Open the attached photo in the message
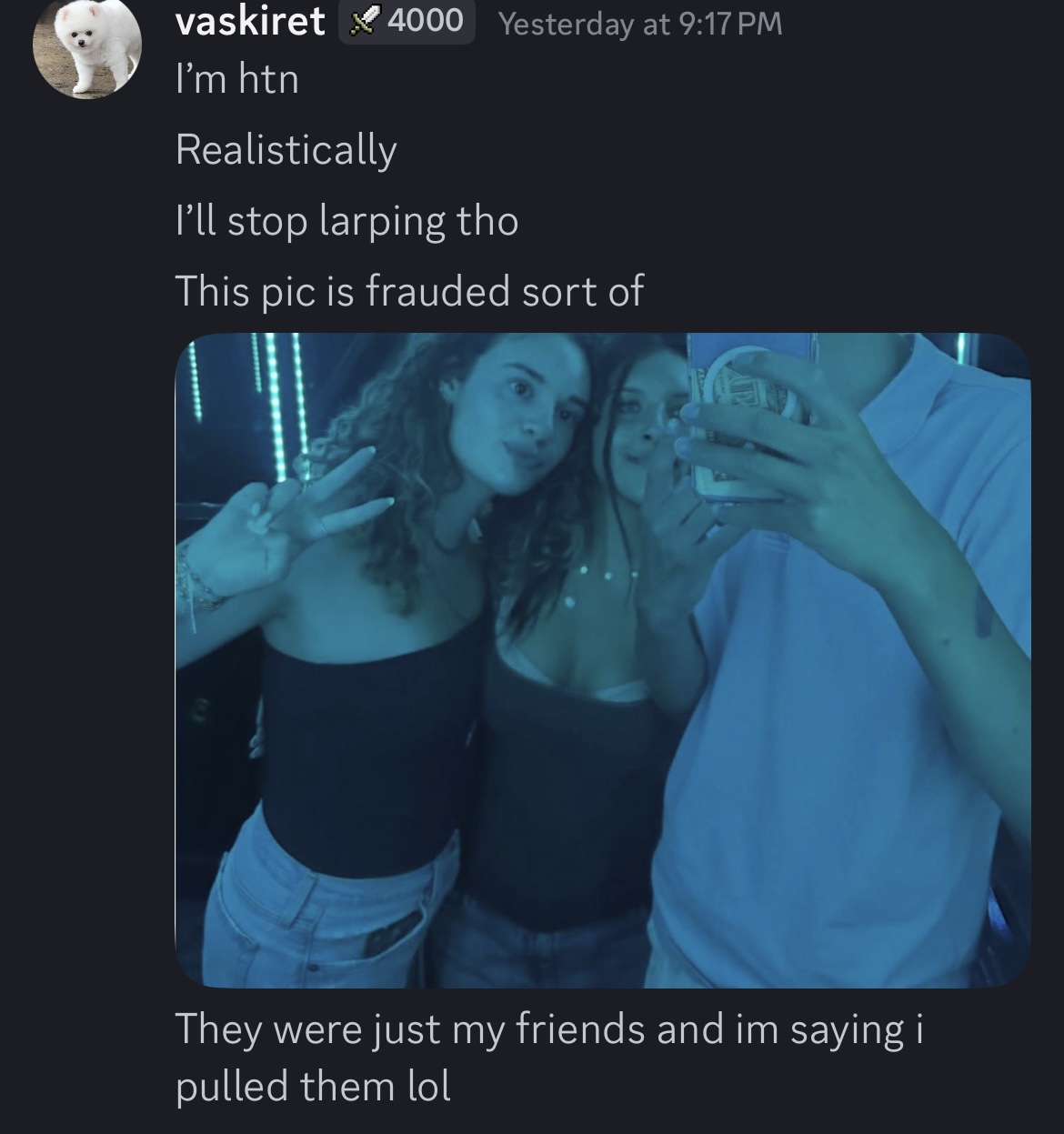This screenshot has width=1064, height=1134. pos(602,660)
